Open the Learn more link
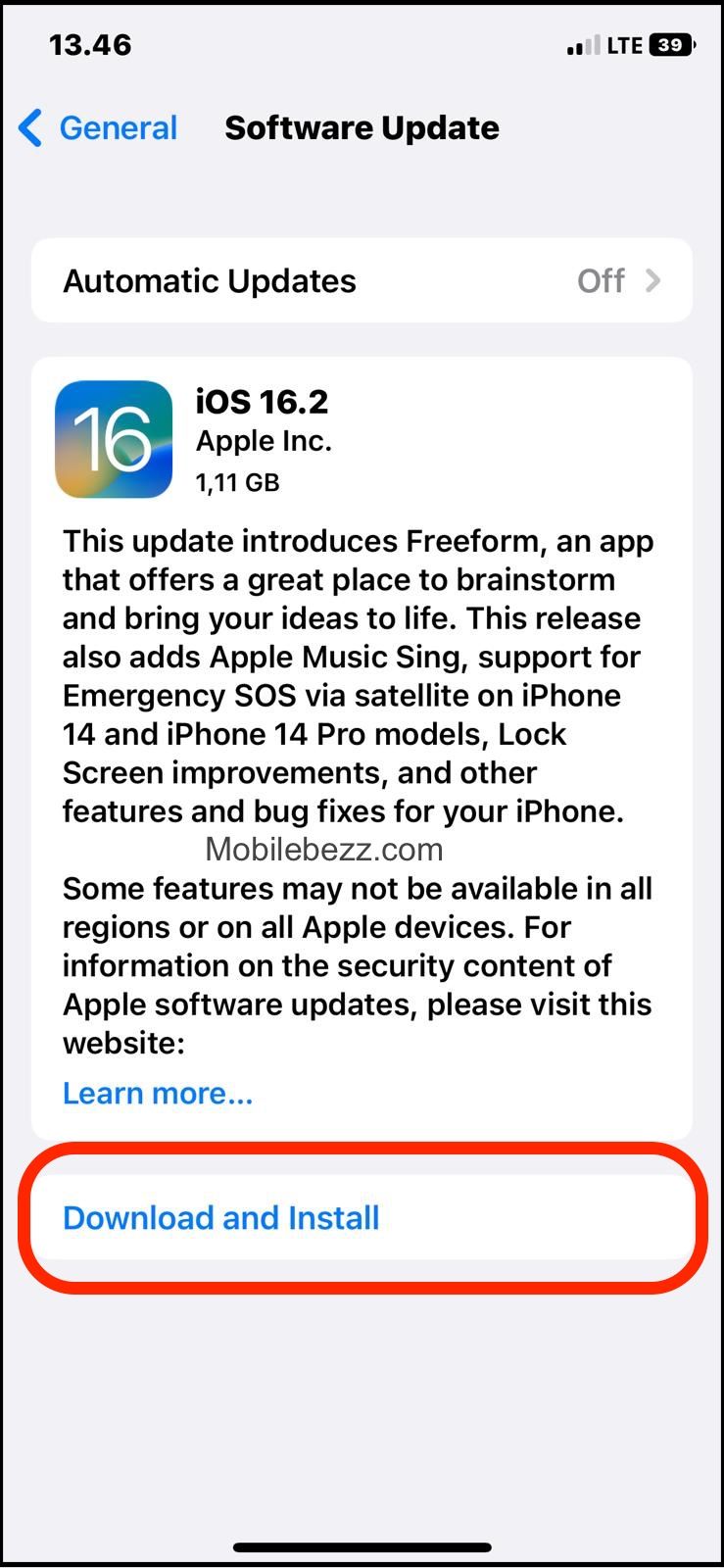Screen dimensions: 724x1568 pos(158,1093)
